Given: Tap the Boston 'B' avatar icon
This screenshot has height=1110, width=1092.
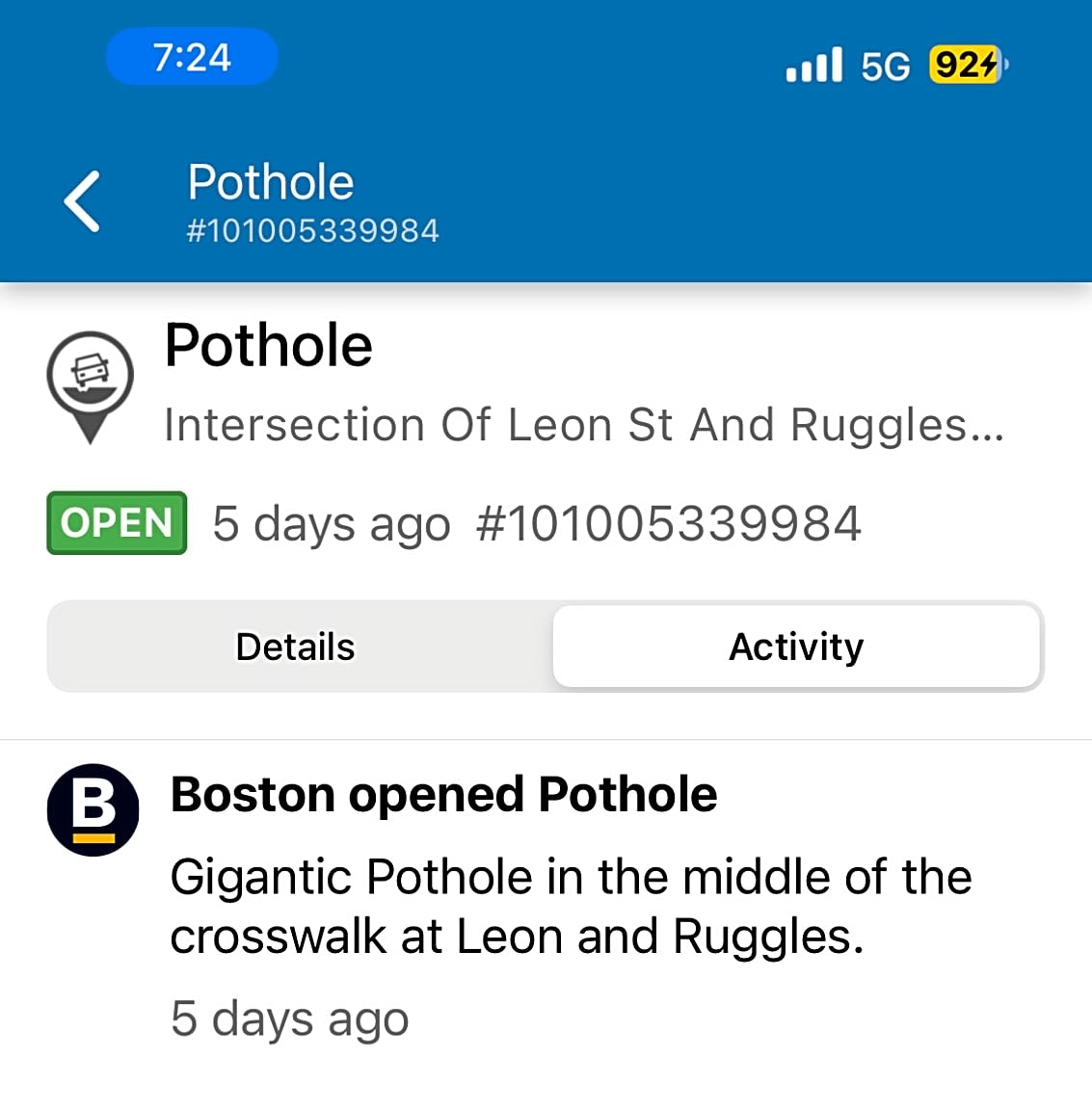Looking at the screenshot, I should (x=93, y=809).
